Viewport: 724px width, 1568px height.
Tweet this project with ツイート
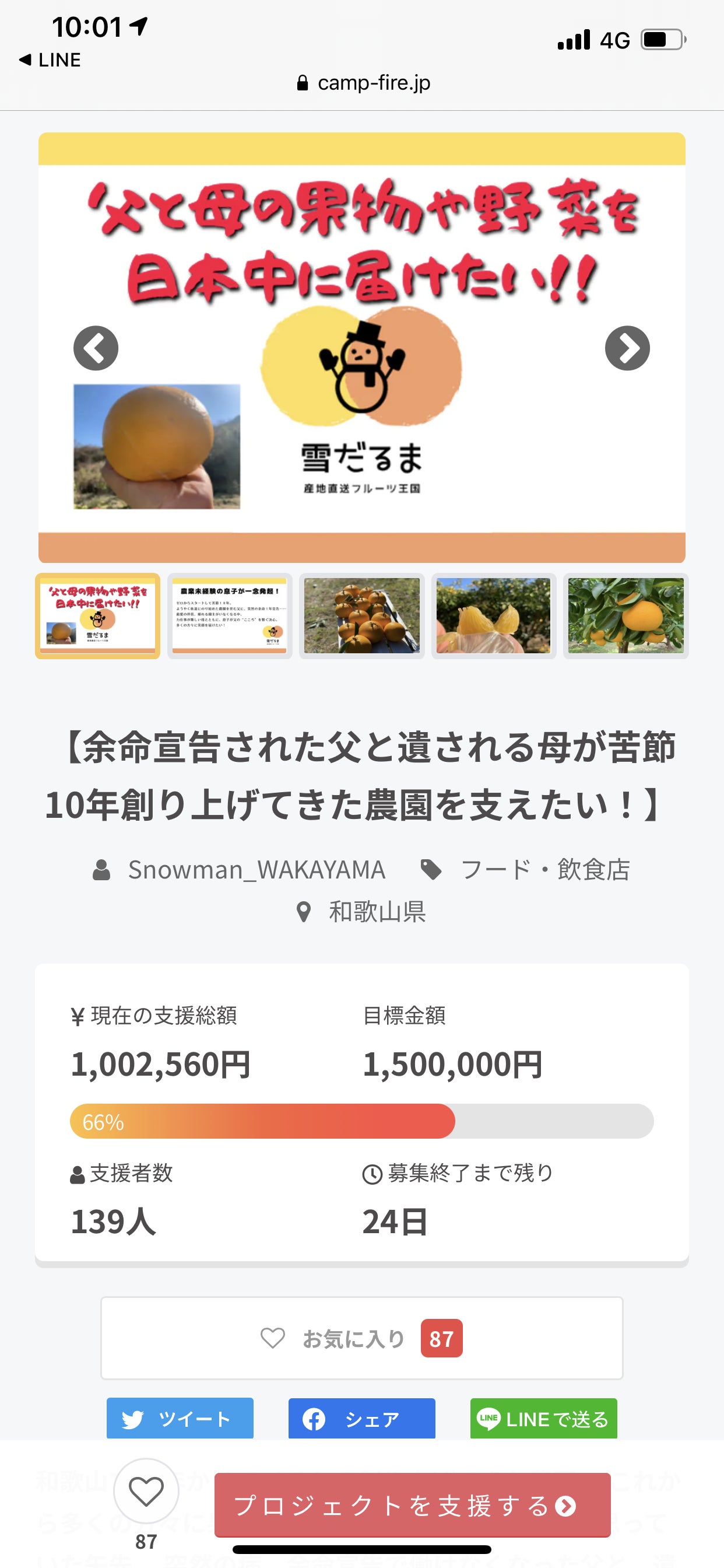[x=180, y=1418]
